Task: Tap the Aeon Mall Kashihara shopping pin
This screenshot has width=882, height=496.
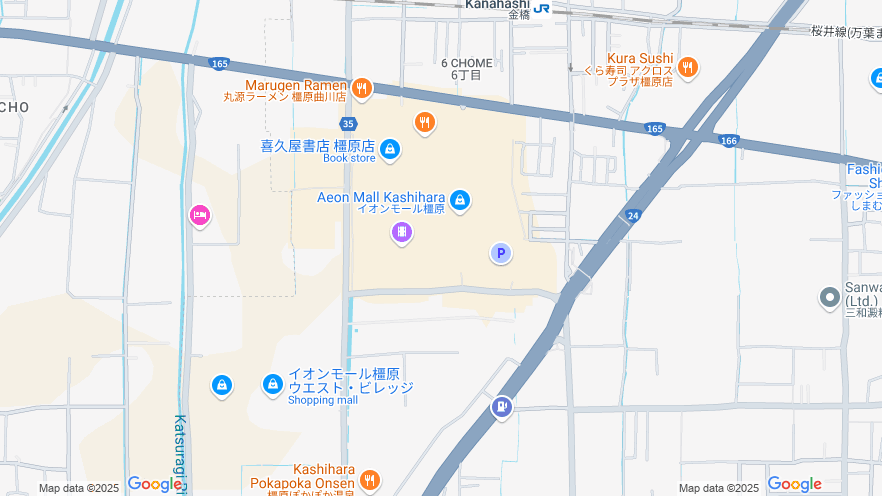Action: click(460, 200)
